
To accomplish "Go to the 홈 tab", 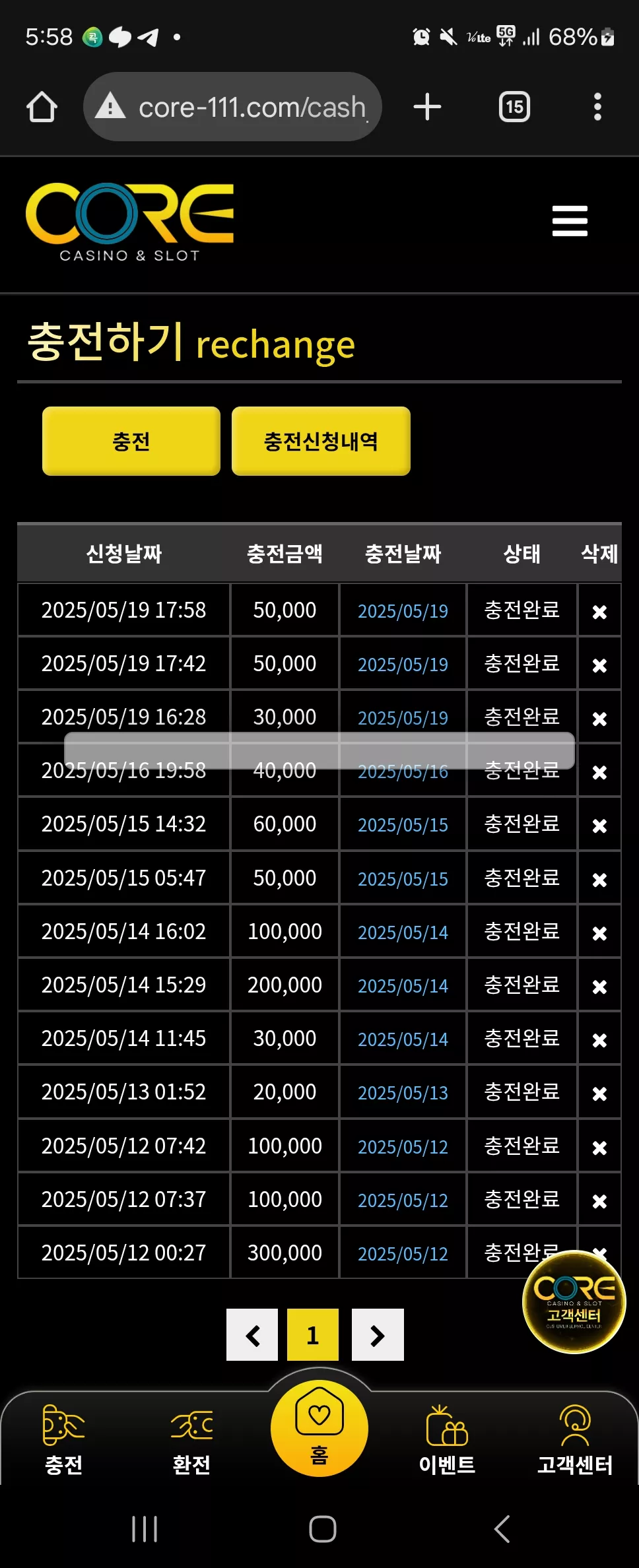I will pyautogui.click(x=319, y=1427).
